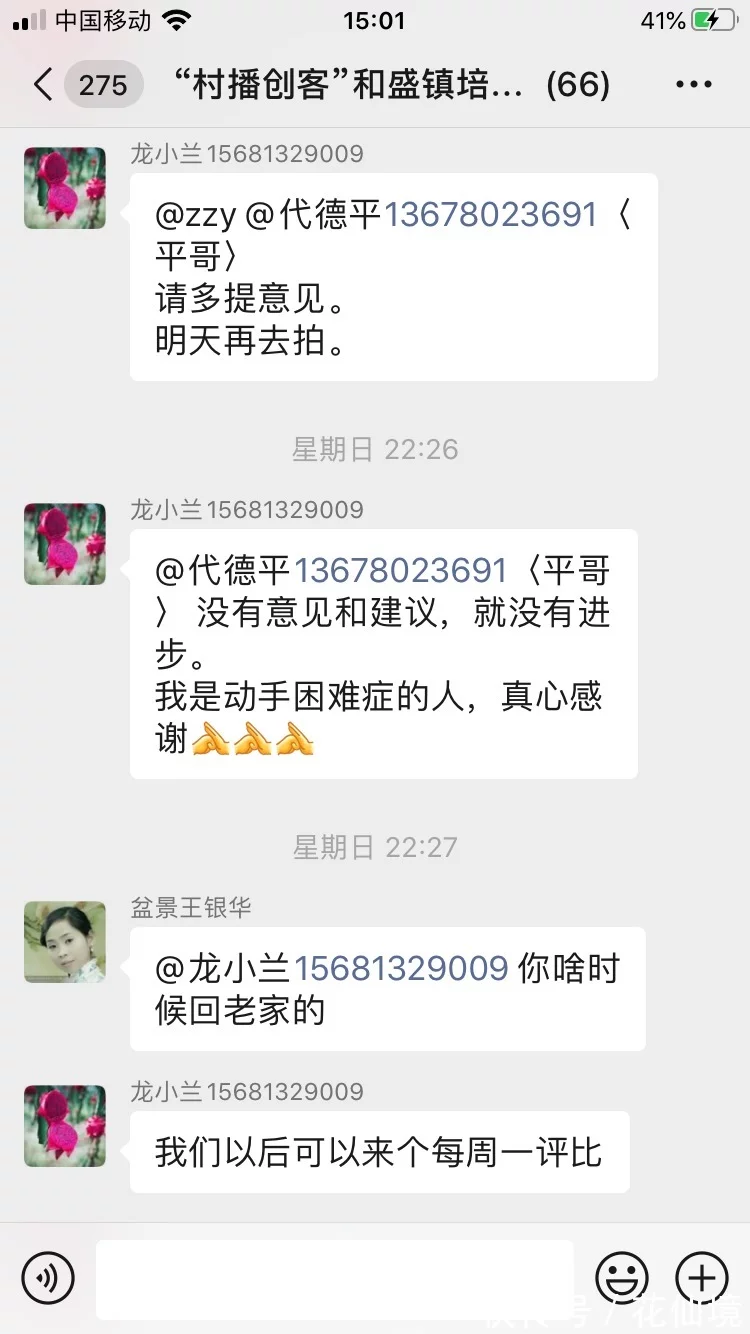Open the plus attachment menu
The image size is (750, 1334).
coord(702,1277)
